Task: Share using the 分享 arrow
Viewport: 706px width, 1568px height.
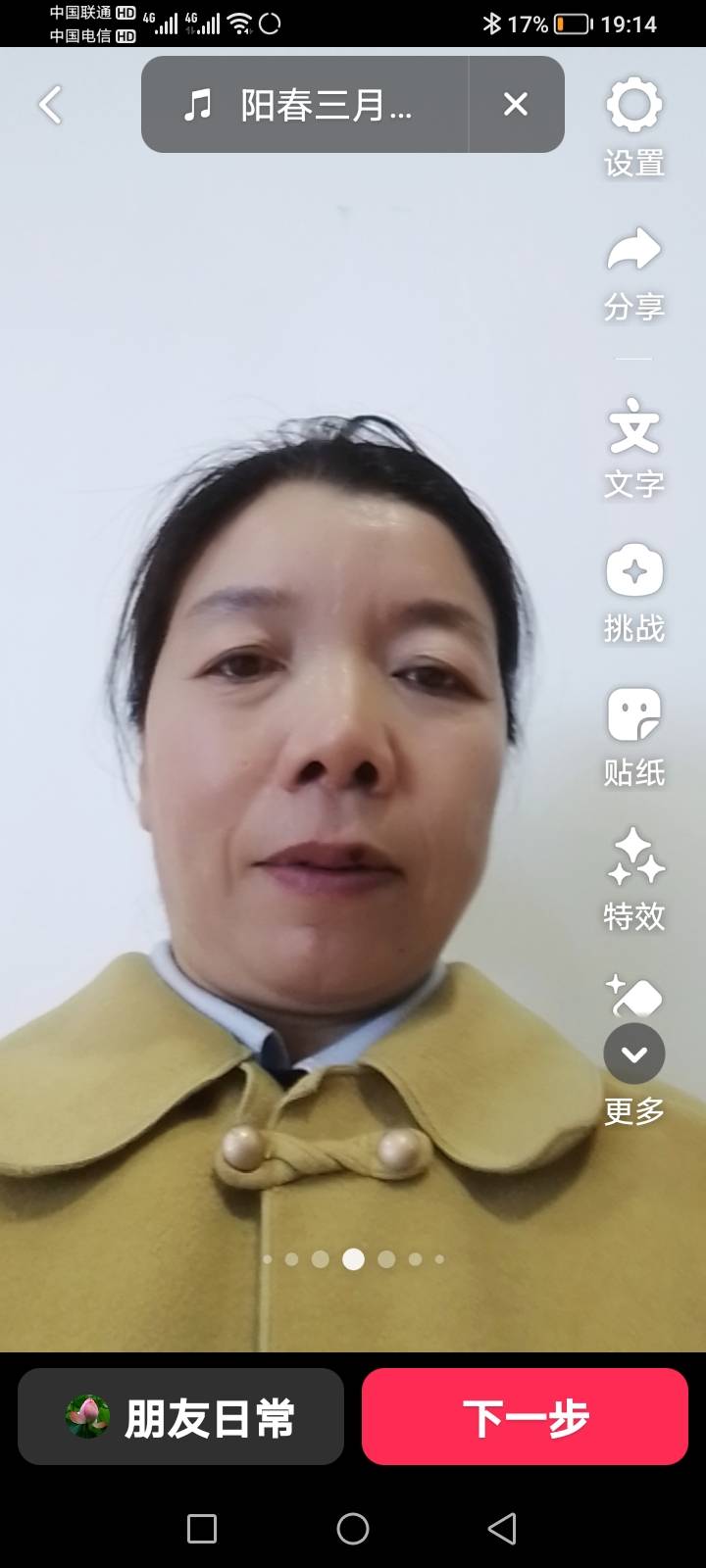Action: [633, 272]
